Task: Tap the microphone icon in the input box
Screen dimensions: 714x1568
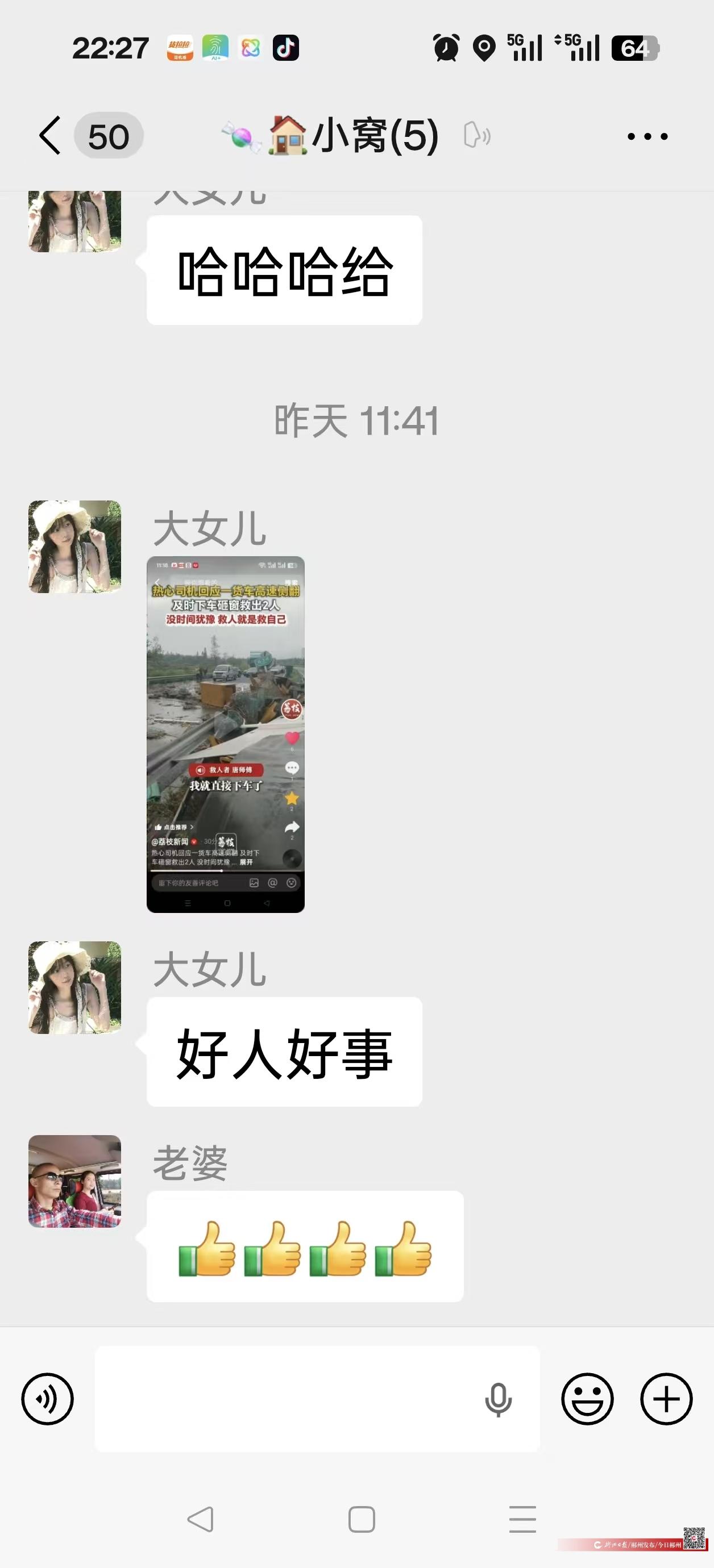Action: point(498,1399)
